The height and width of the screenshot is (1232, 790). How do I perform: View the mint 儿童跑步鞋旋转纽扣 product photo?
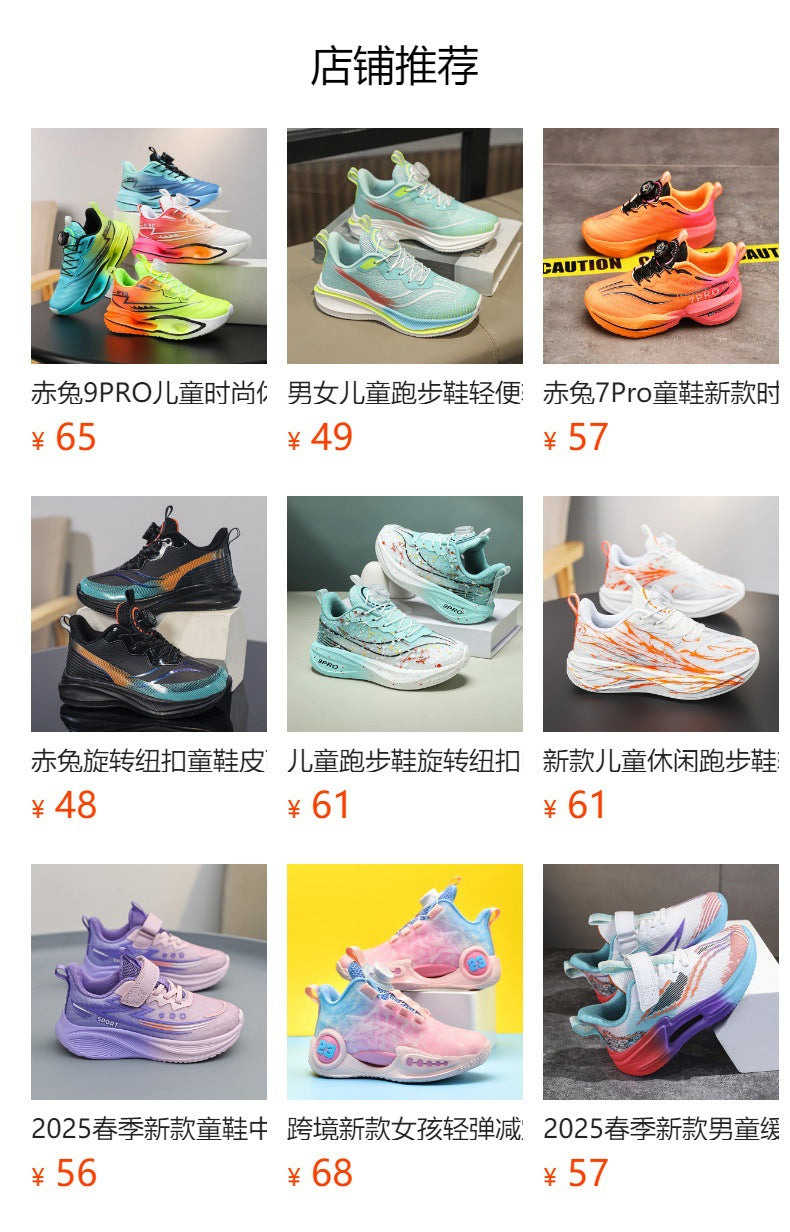click(404, 618)
